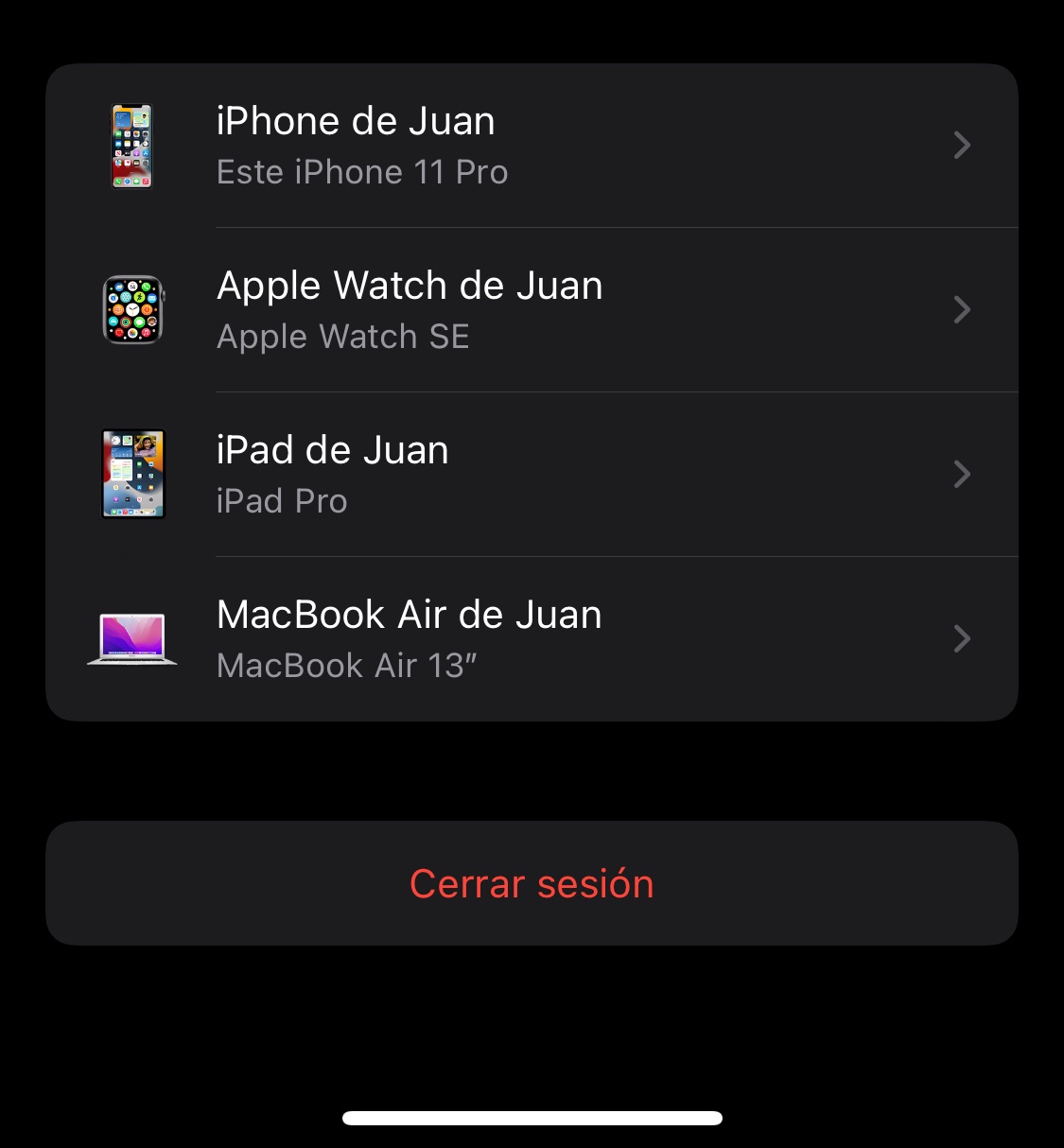Open iPhone de Juan device details

point(532,146)
